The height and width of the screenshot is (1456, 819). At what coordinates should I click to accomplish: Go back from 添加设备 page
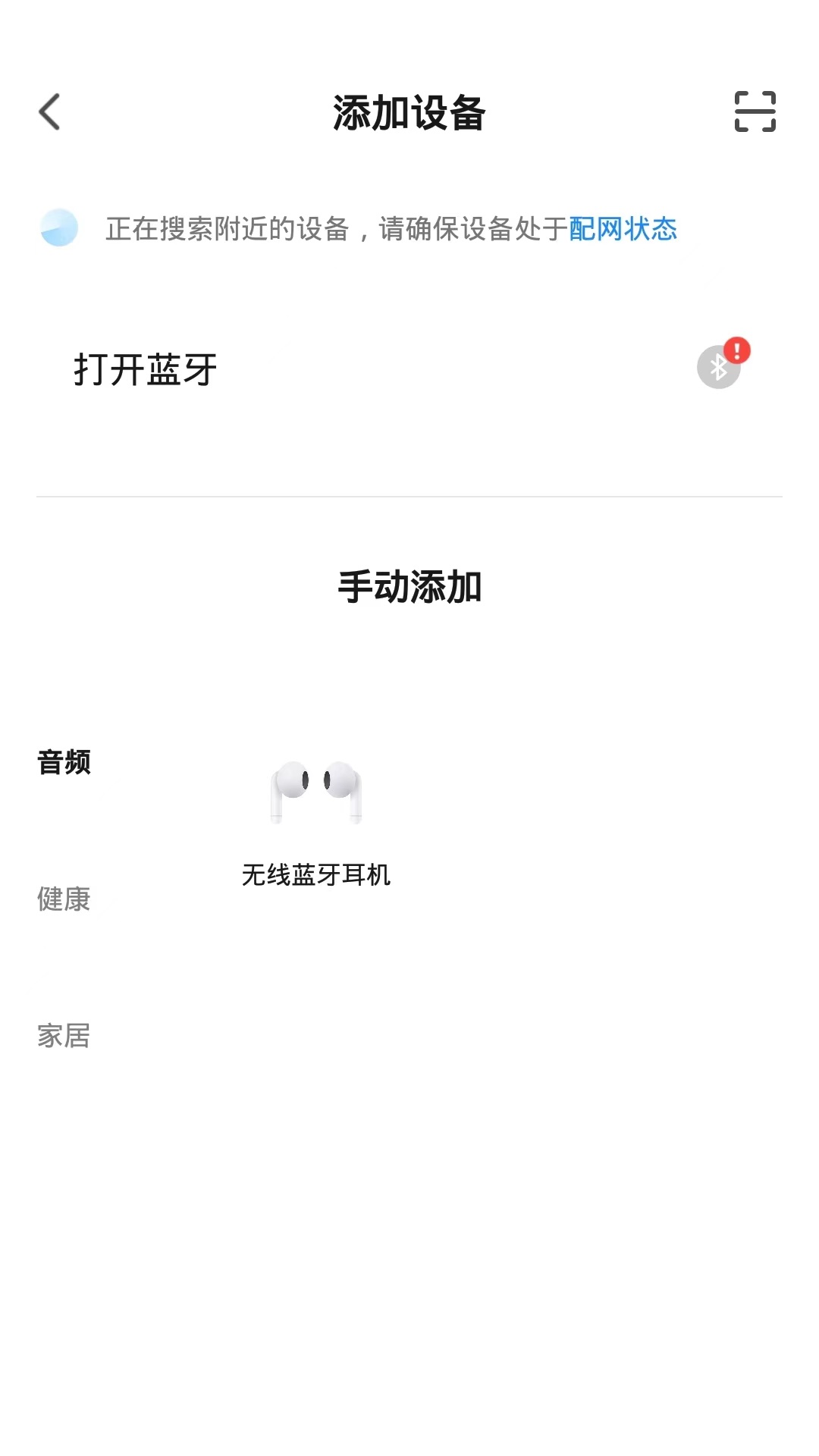(50, 112)
